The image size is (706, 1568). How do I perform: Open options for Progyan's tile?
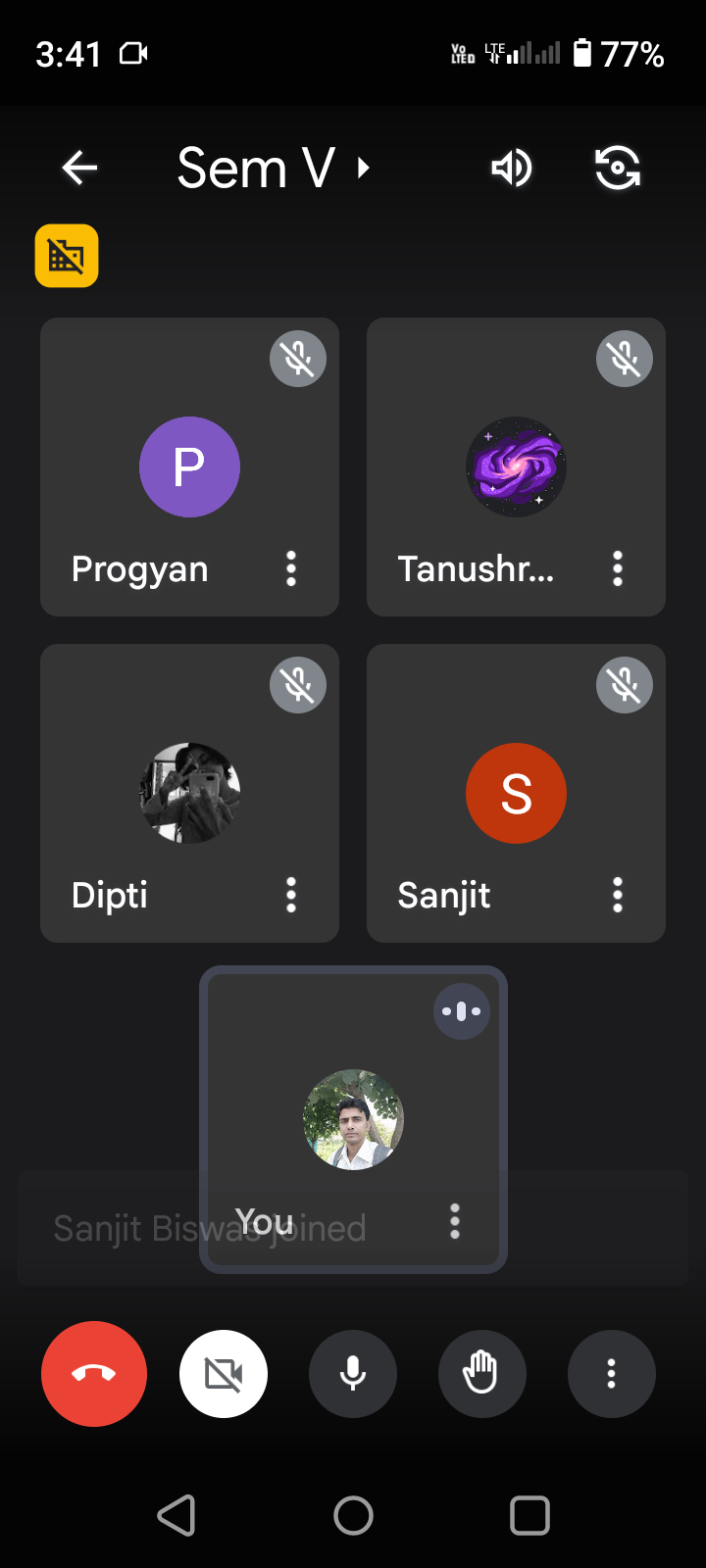click(x=291, y=568)
